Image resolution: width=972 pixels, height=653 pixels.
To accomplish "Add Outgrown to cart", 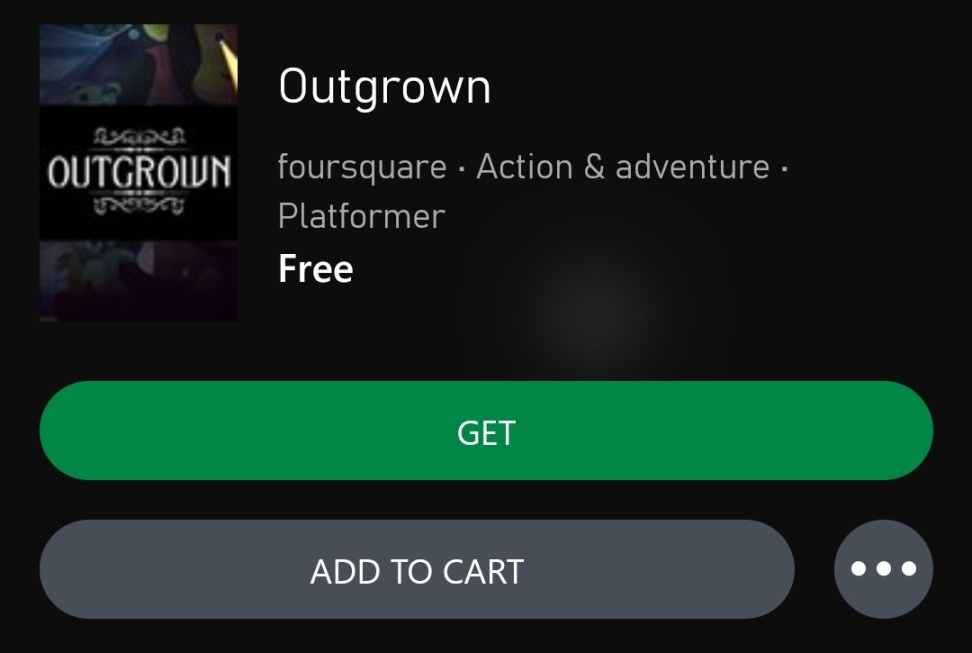I will [x=416, y=570].
